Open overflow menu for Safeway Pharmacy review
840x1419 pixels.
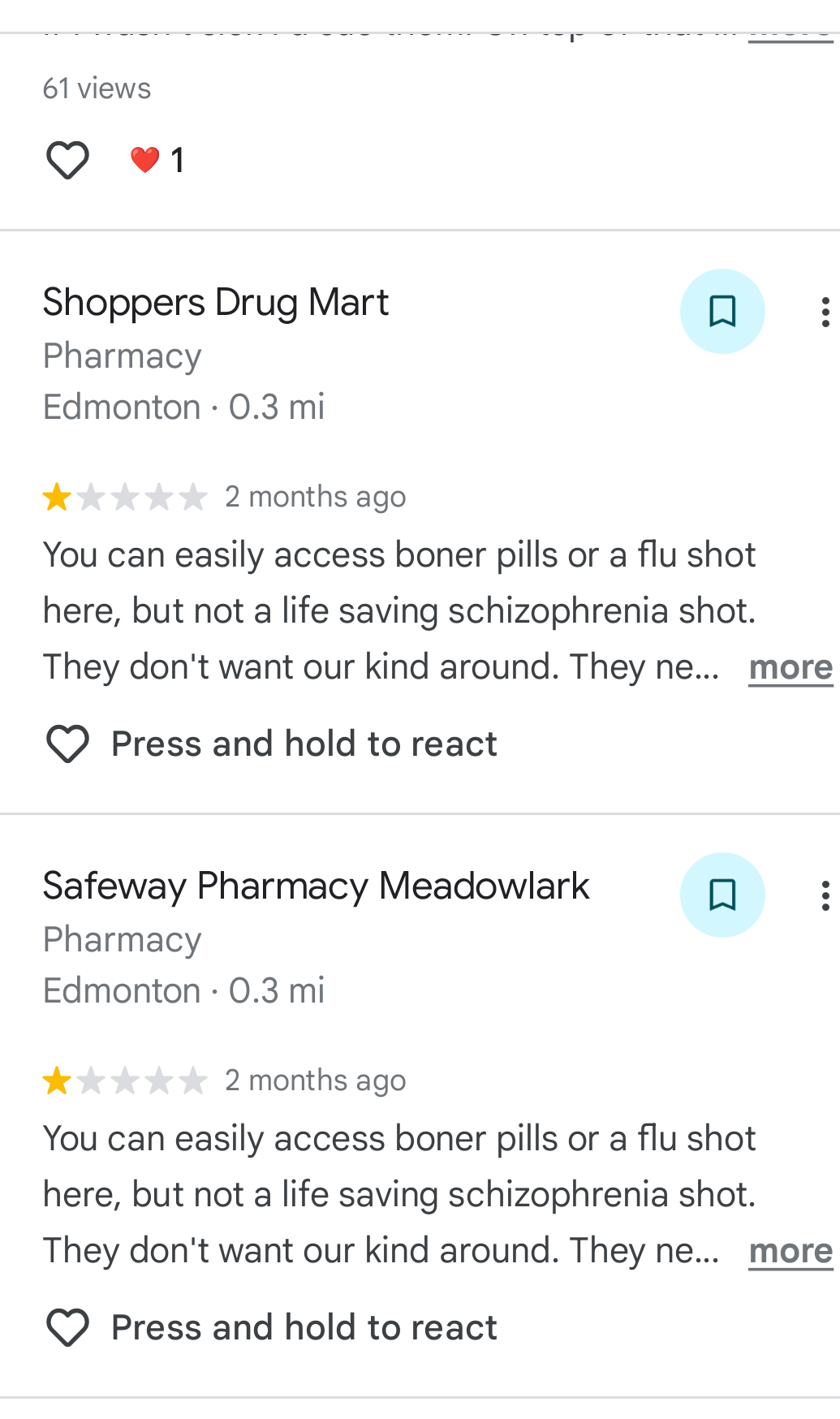click(x=824, y=895)
